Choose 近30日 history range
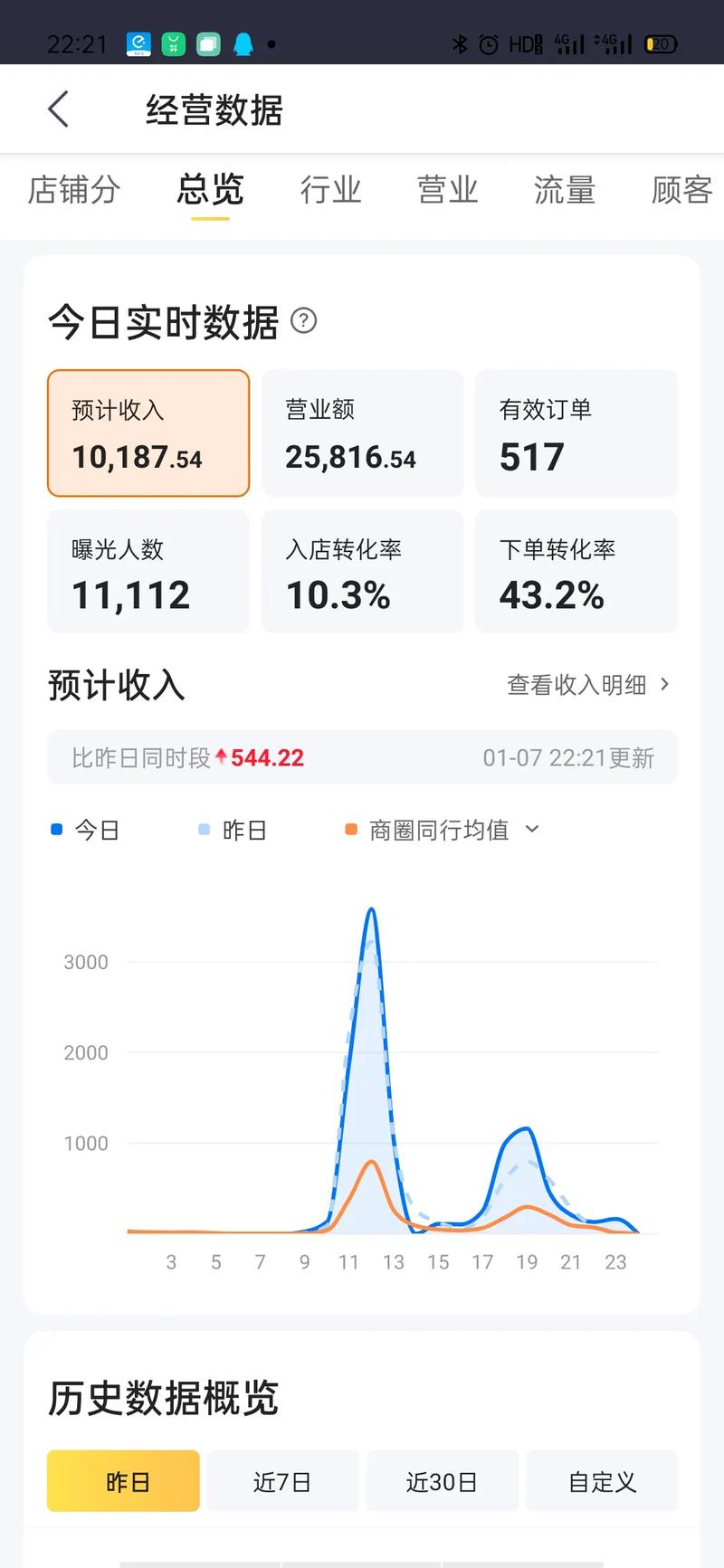This screenshot has width=724, height=1568. (442, 1481)
